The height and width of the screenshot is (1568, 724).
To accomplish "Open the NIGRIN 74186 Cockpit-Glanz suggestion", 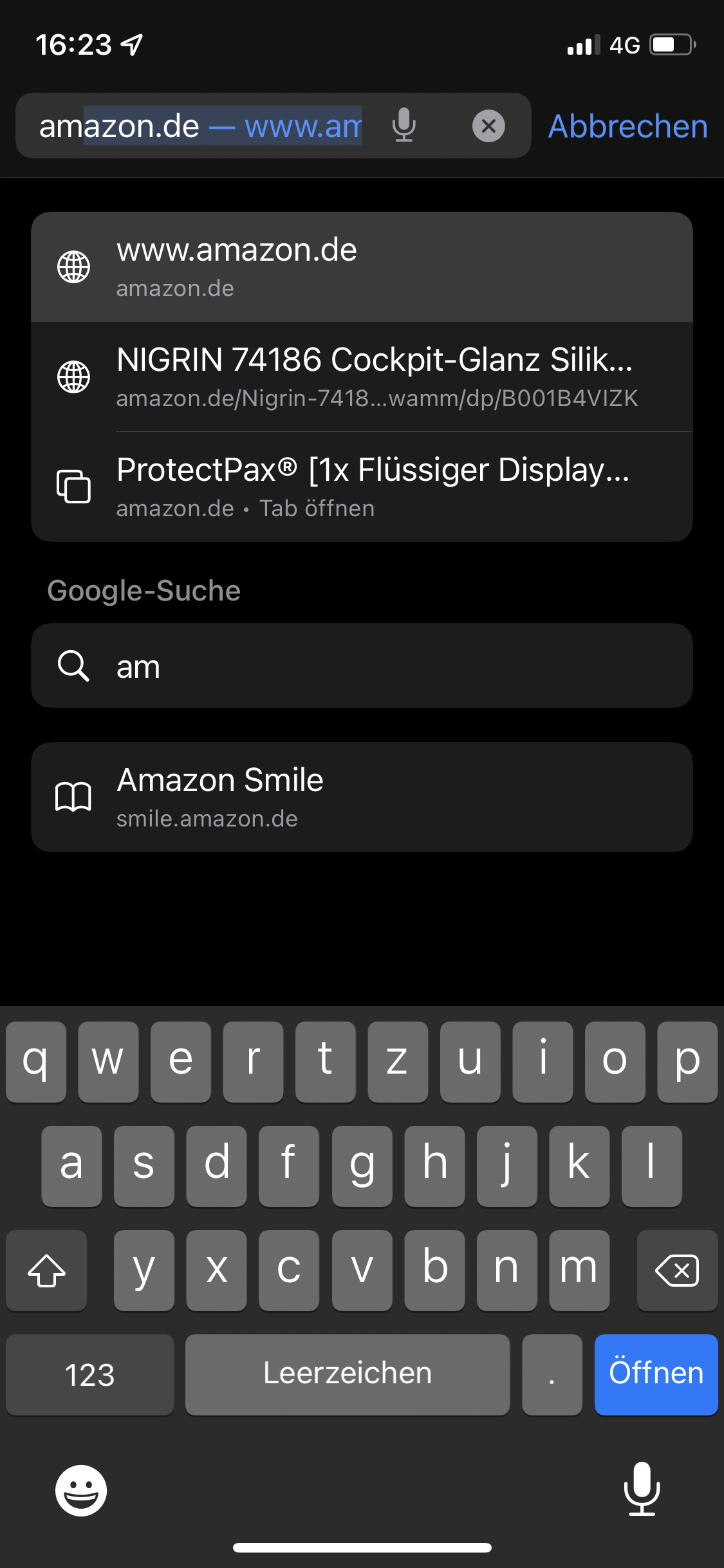I will tap(362, 377).
